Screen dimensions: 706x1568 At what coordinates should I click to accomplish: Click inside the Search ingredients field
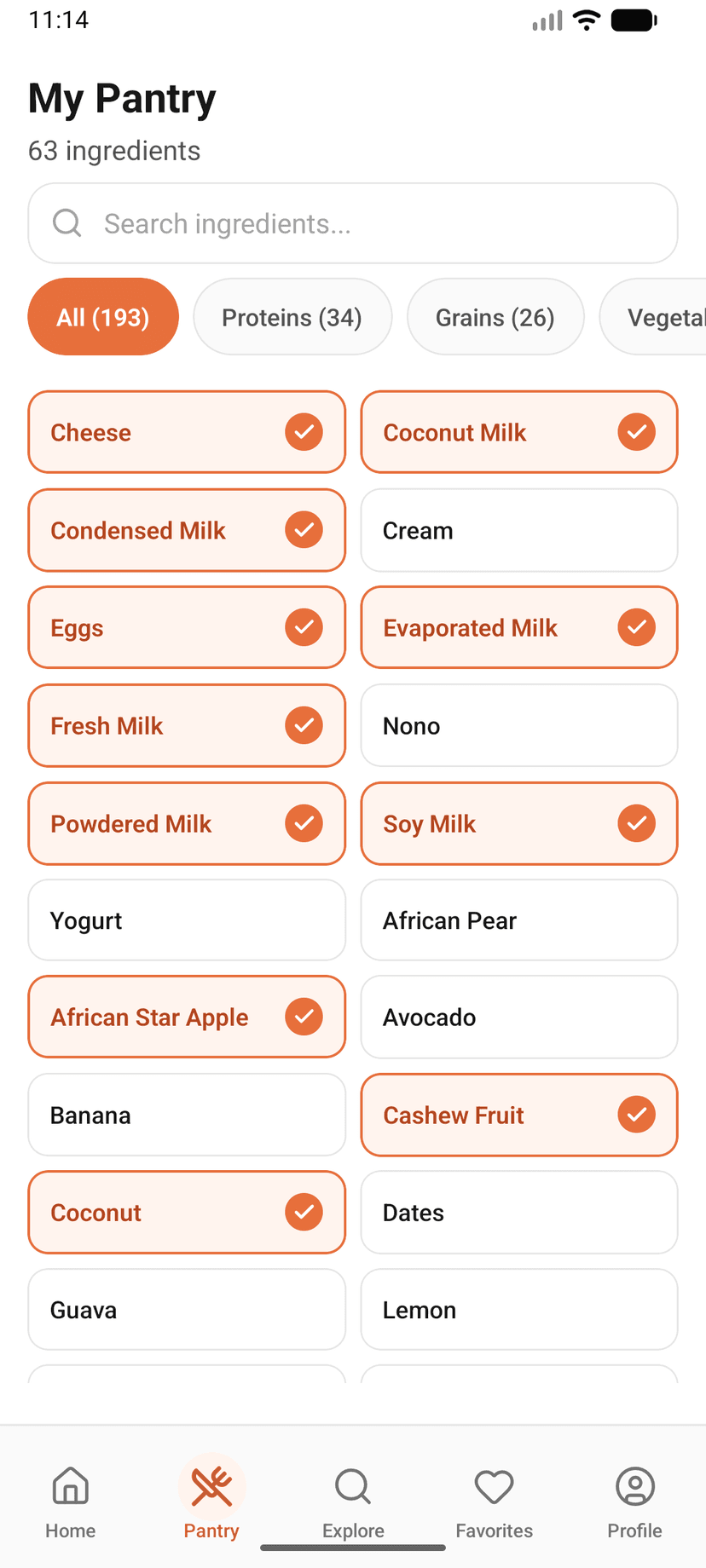point(341,222)
